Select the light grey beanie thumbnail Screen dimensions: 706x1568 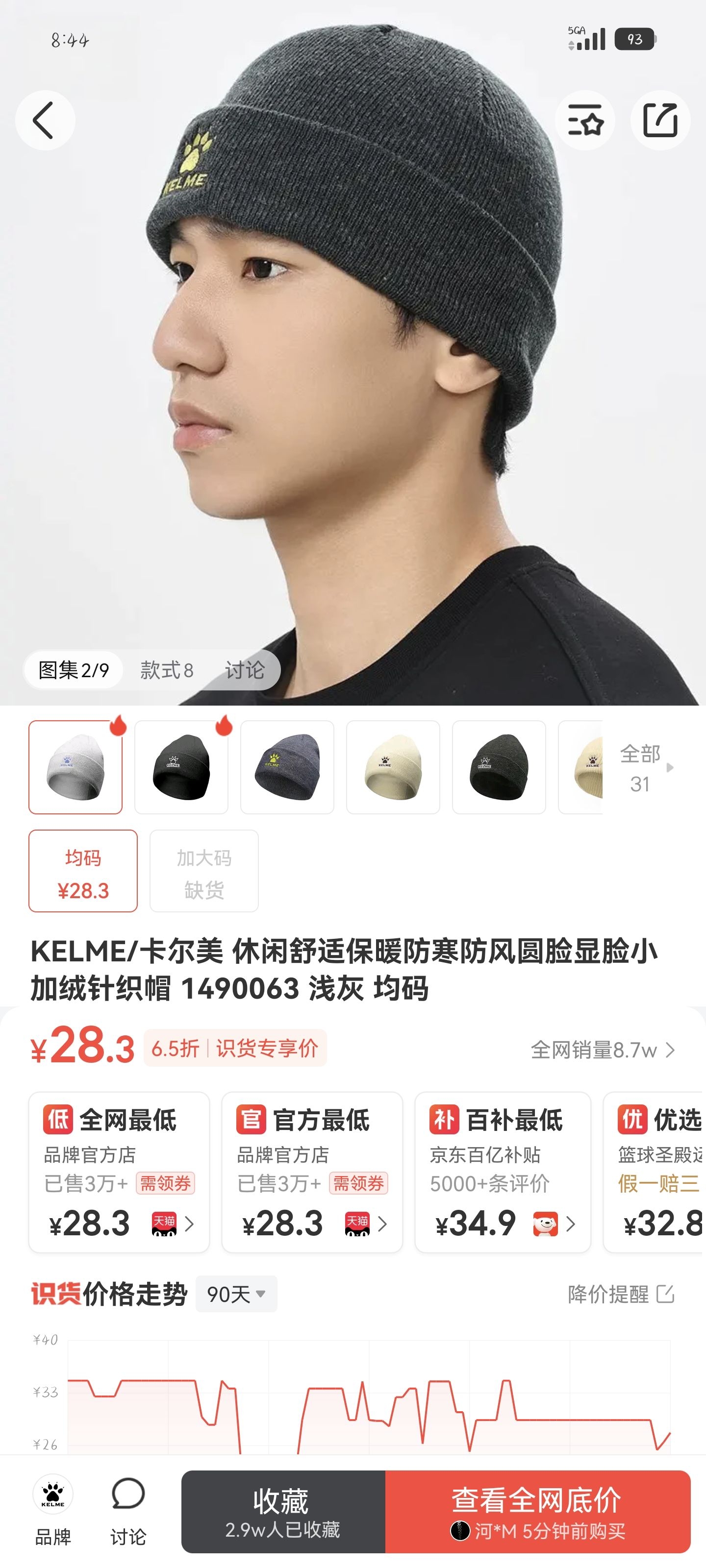point(76,767)
